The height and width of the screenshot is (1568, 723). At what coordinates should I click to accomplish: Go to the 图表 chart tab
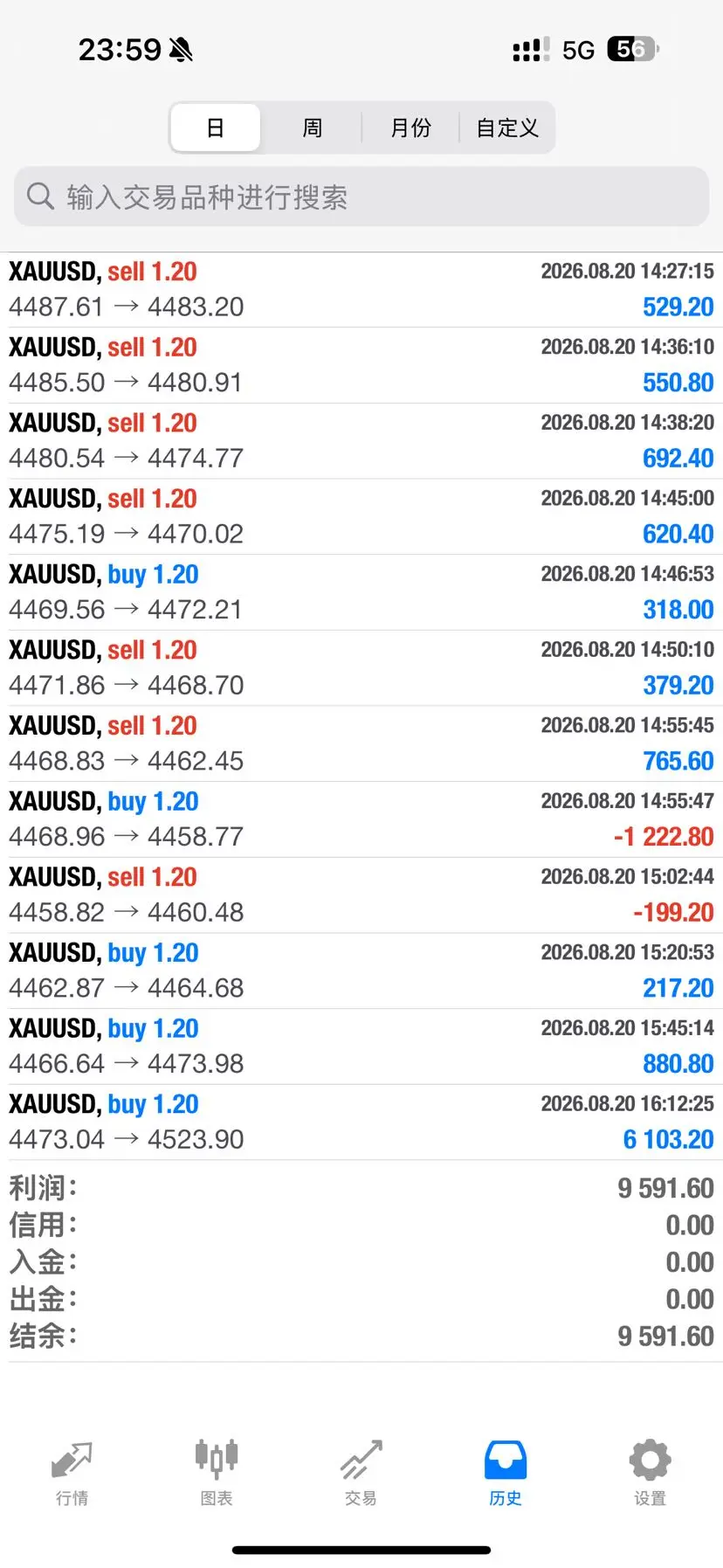point(217,1475)
